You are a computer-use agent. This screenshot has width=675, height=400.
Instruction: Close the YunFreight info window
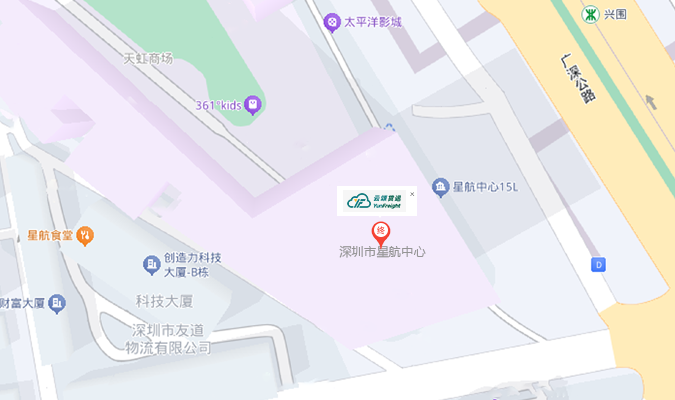point(412,195)
